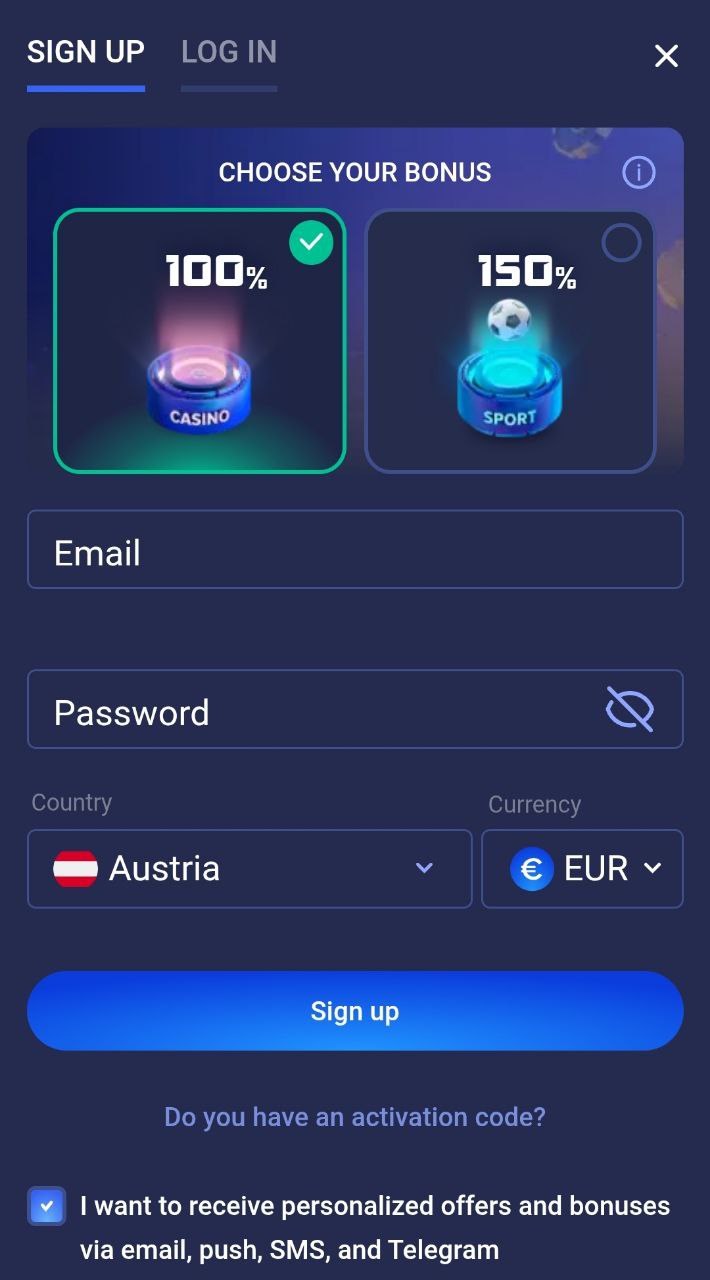Switch to the LOG IN tab

[229, 52]
